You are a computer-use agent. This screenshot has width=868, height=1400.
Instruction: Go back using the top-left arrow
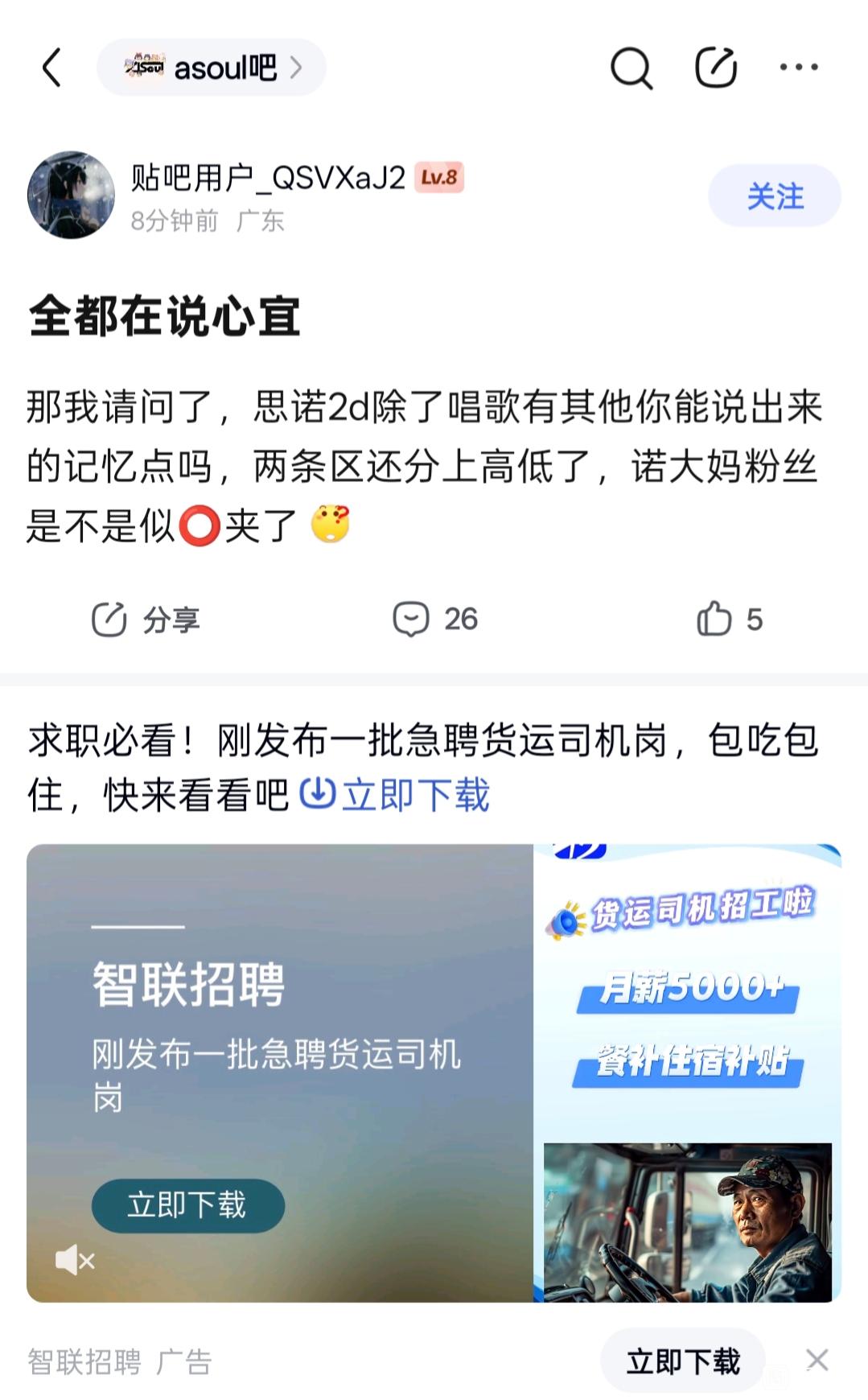coord(52,68)
